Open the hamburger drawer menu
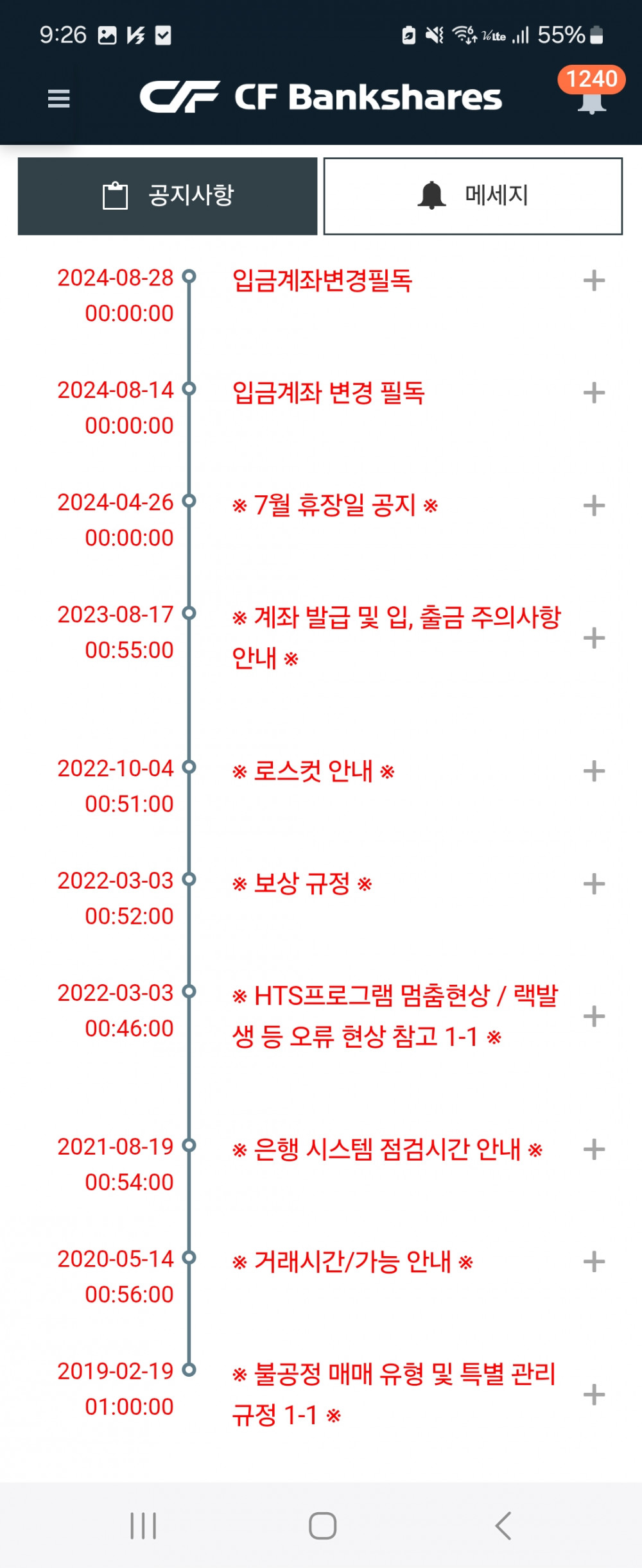 click(x=58, y=99)
